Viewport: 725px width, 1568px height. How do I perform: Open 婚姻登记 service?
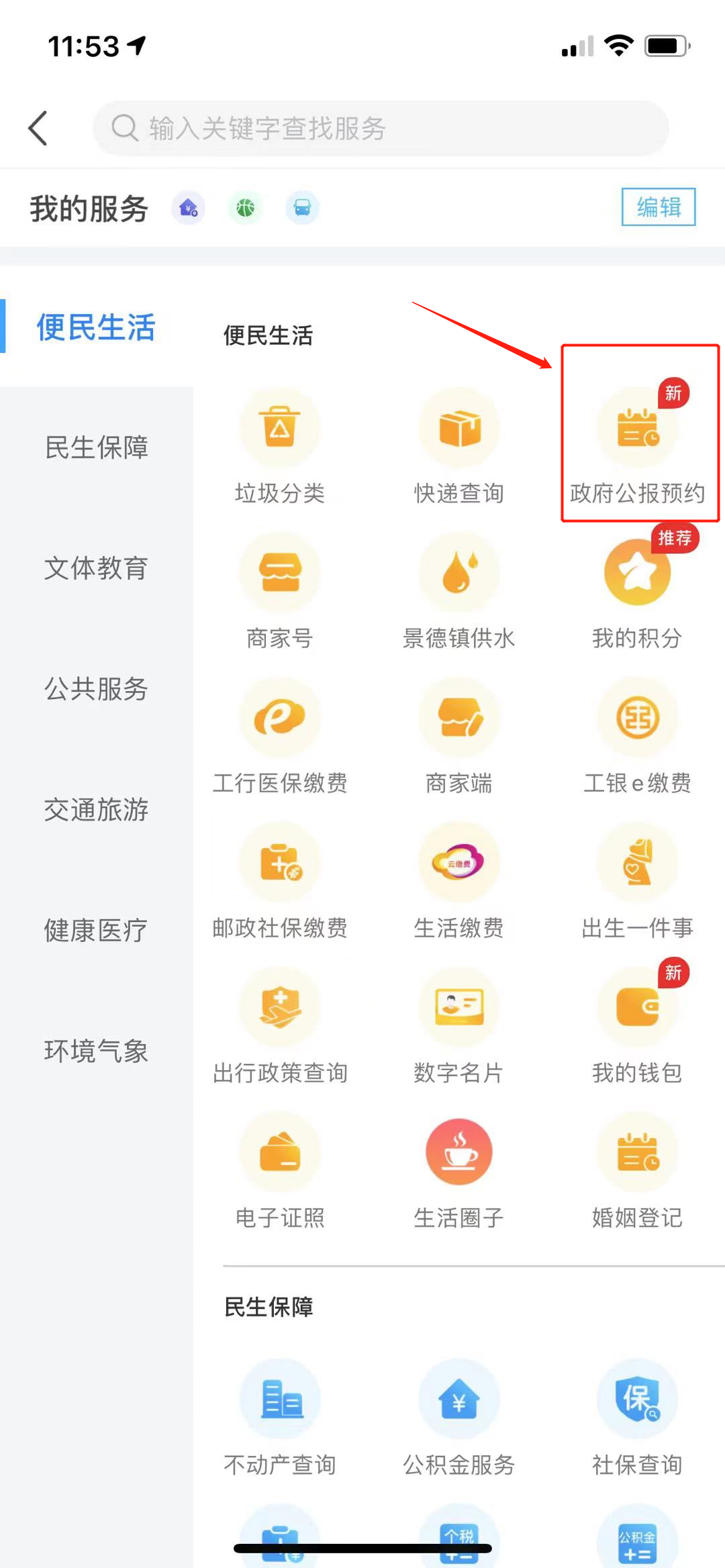click(638, 1171)
